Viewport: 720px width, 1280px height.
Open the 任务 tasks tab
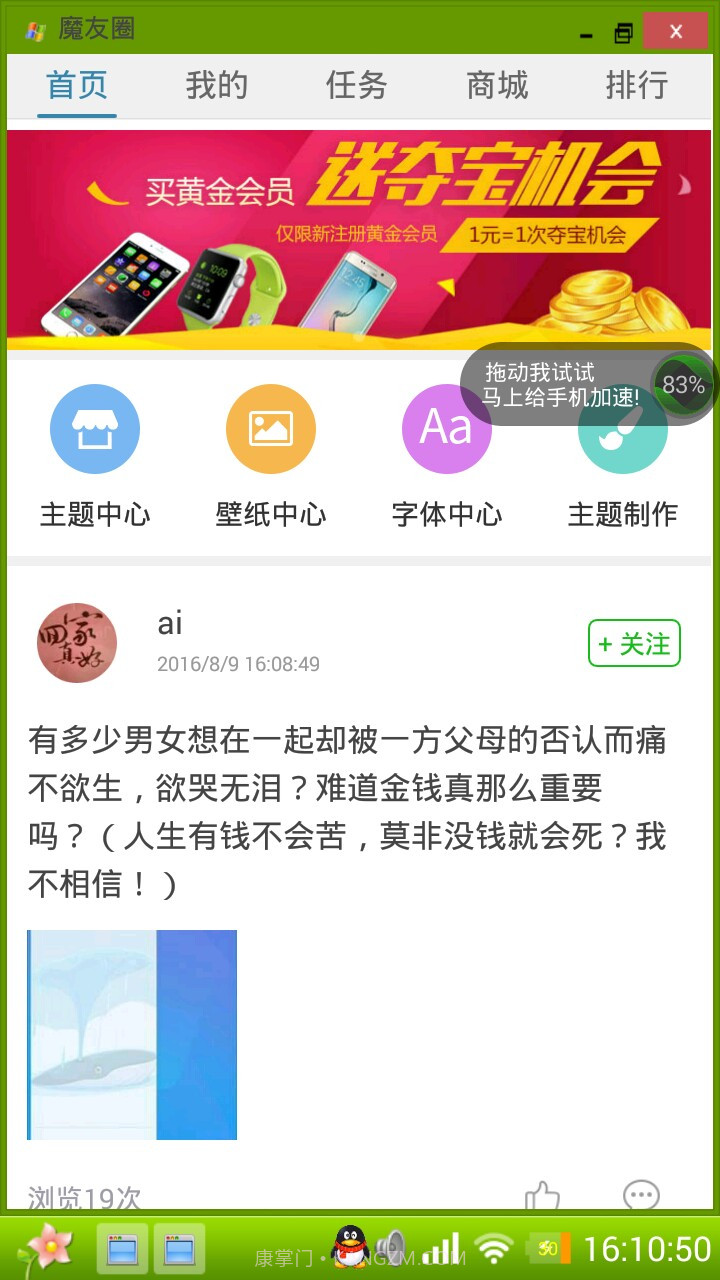pos(355,86)
